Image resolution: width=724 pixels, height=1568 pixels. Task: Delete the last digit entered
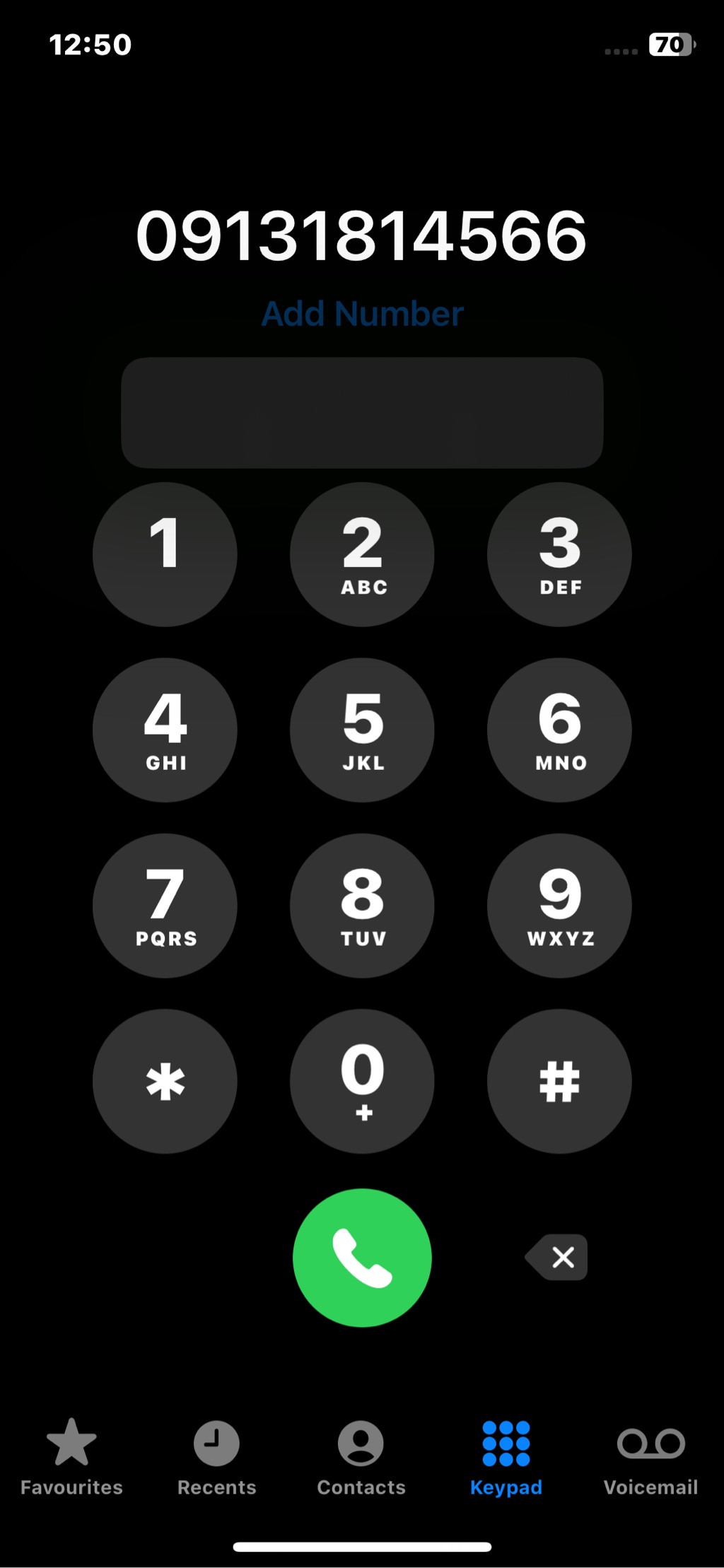click(557, 1257)
